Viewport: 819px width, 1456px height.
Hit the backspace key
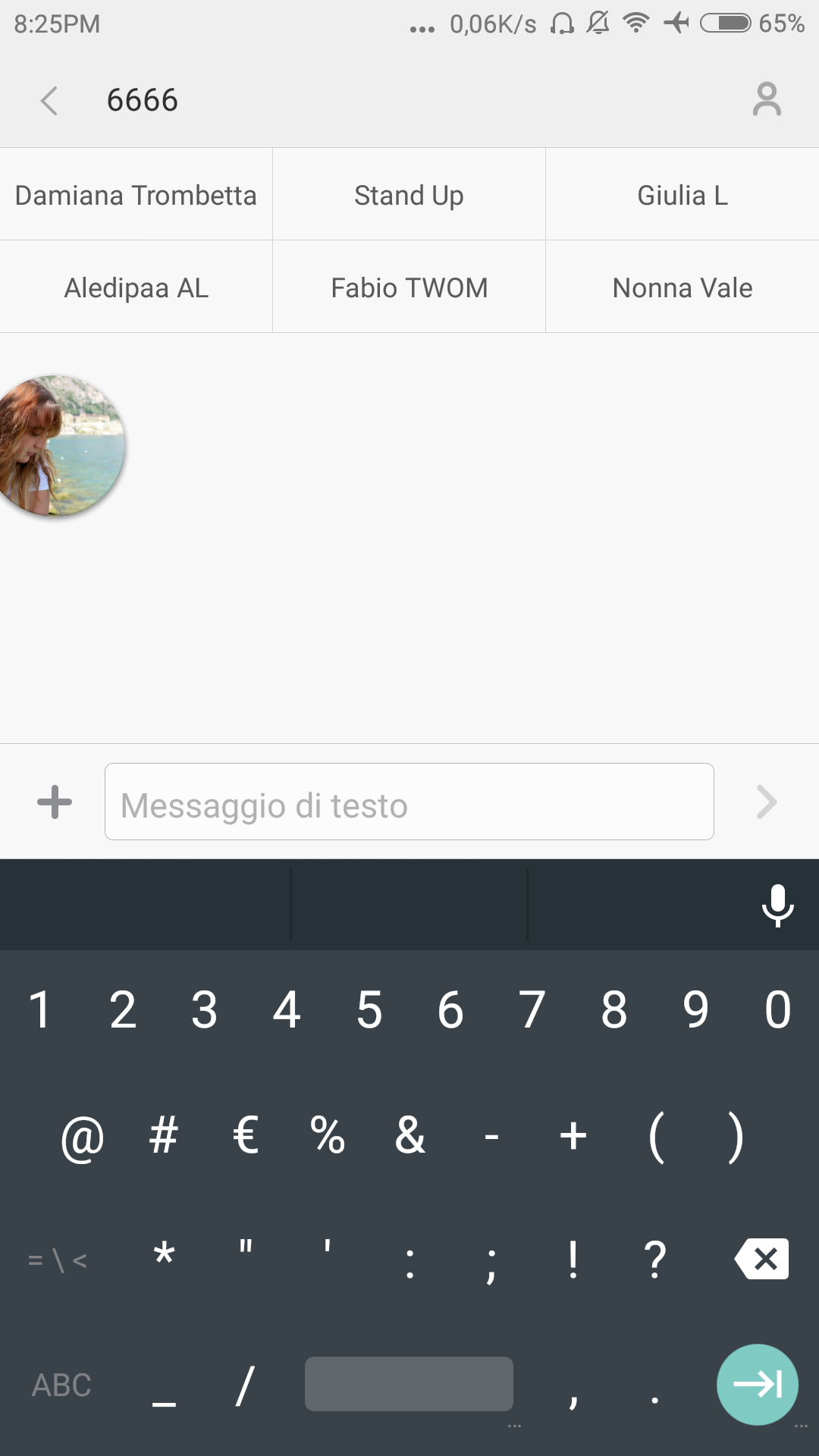[762, 1259]
